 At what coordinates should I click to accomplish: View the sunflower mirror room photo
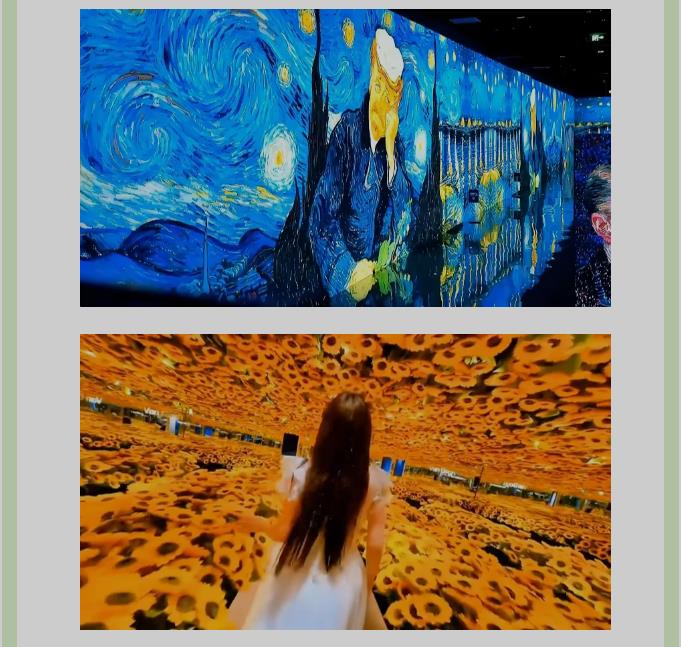(x=345, y=481)
